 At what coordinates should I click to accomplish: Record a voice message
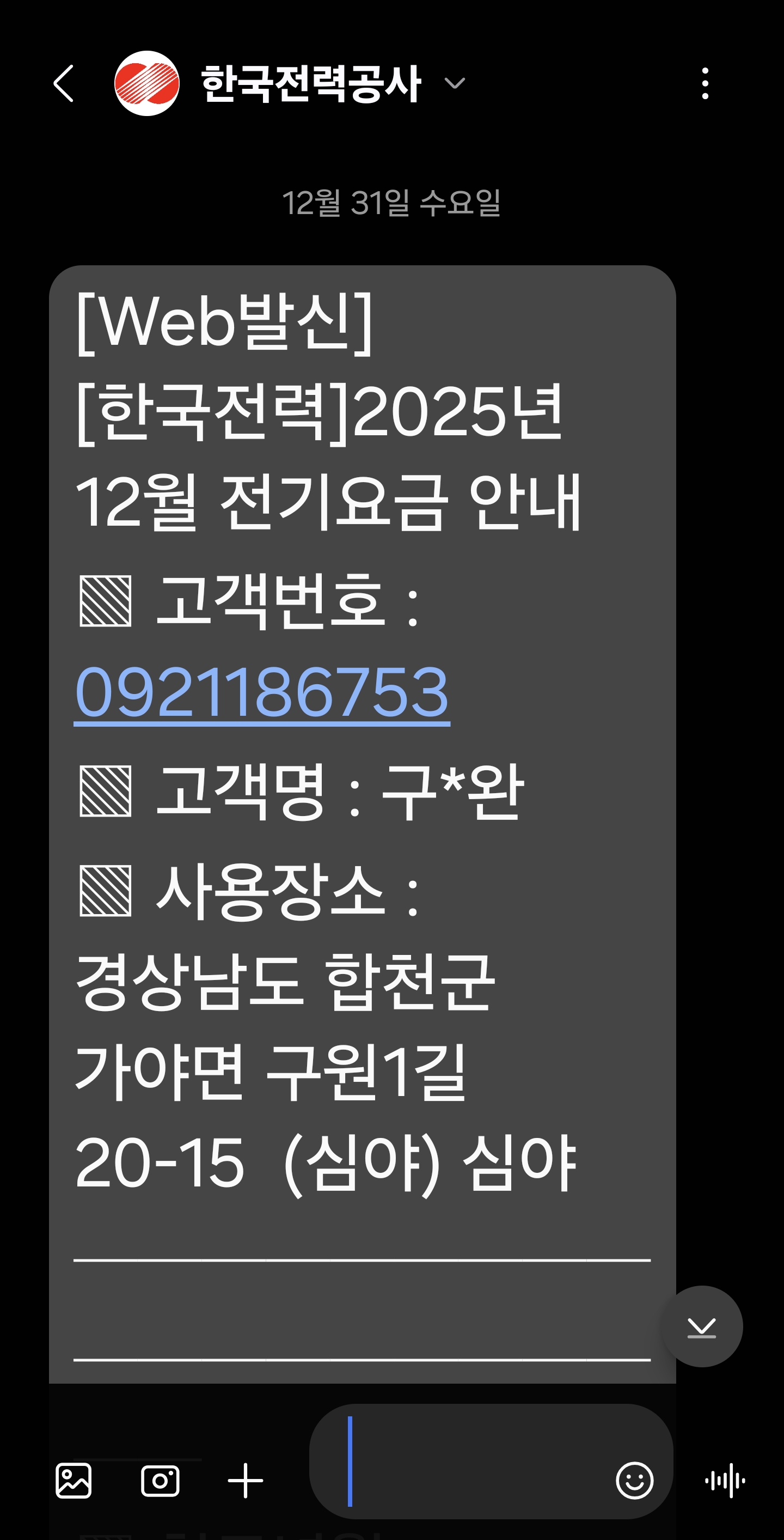[725, 1481]
